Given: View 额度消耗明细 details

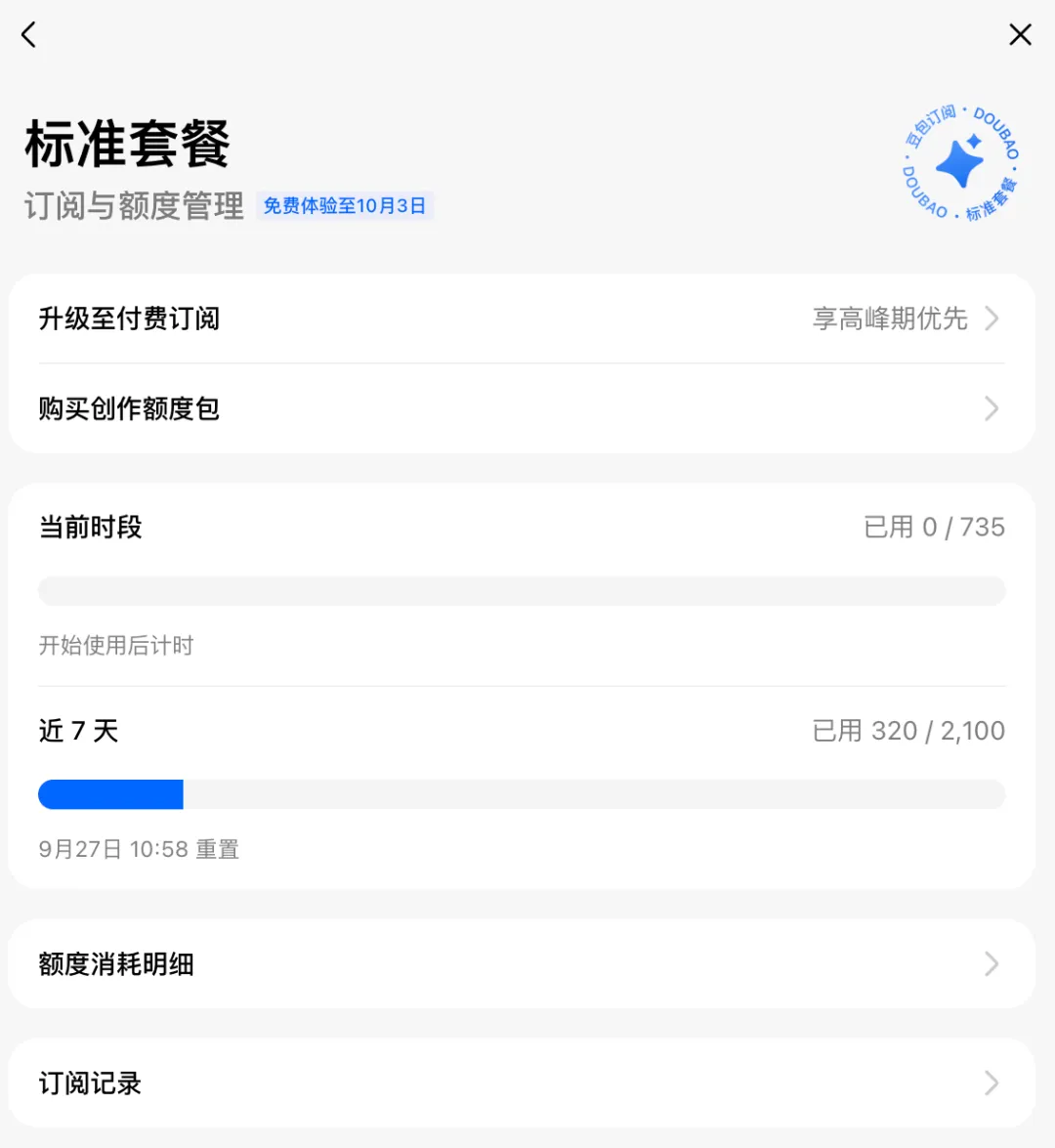Looking at the screenshot, I should (x=522, y=964).
